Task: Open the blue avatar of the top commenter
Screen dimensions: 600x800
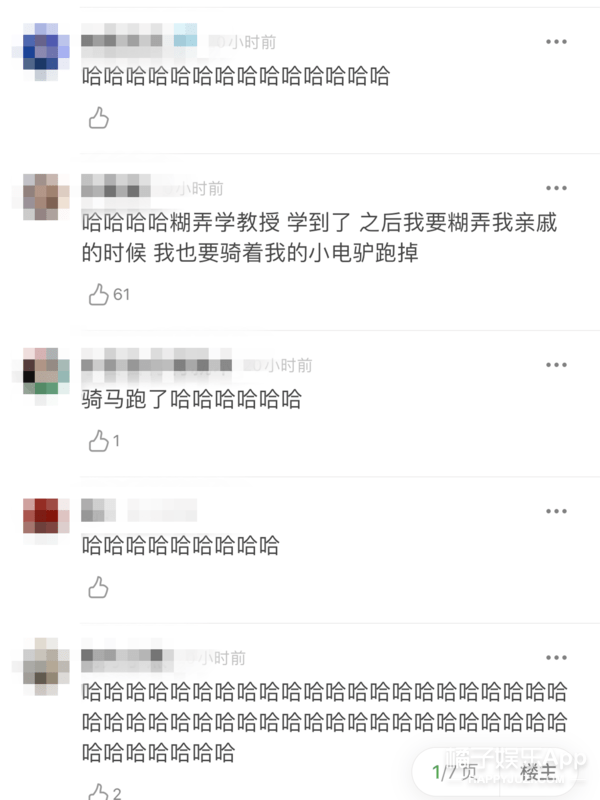Action: point(44,50)
